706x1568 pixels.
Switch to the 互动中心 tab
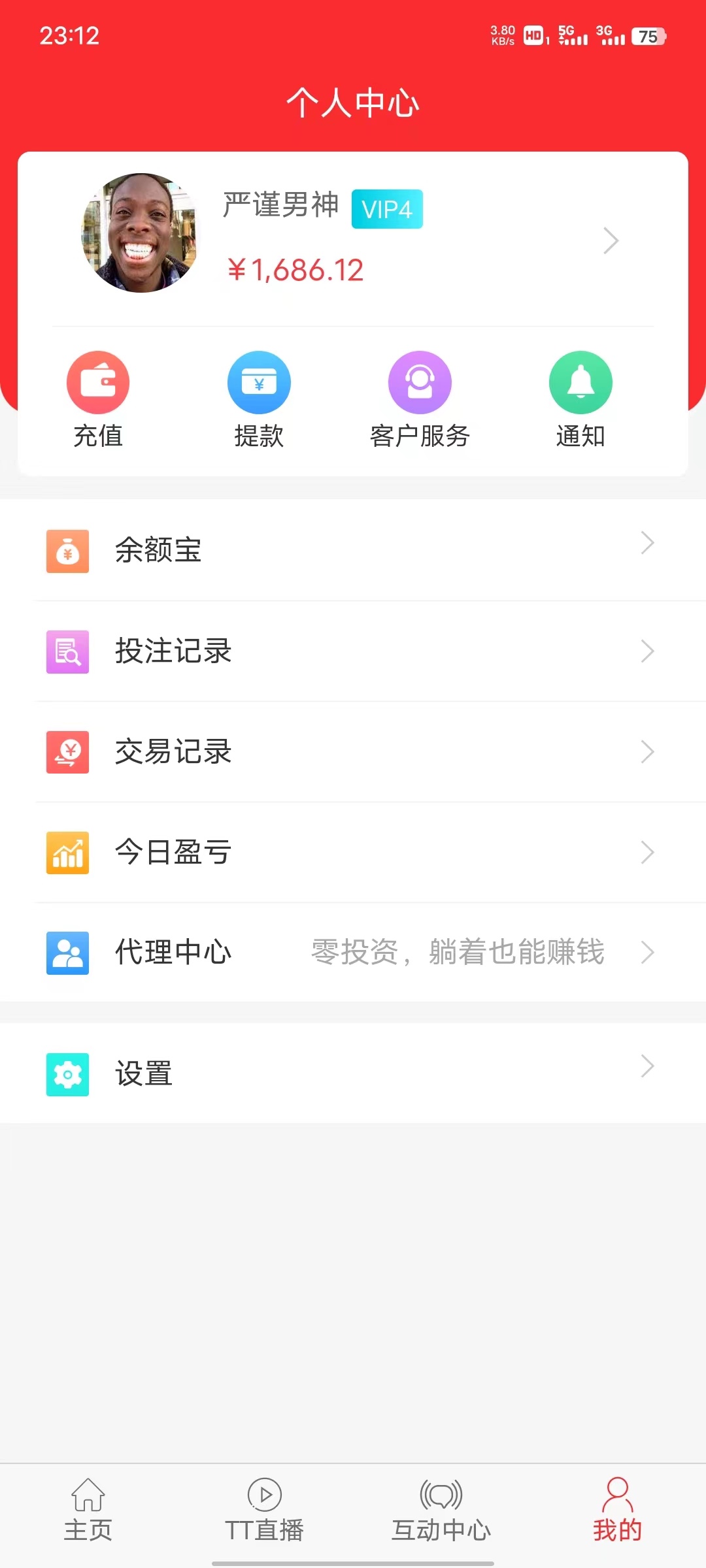[441, 1511]
